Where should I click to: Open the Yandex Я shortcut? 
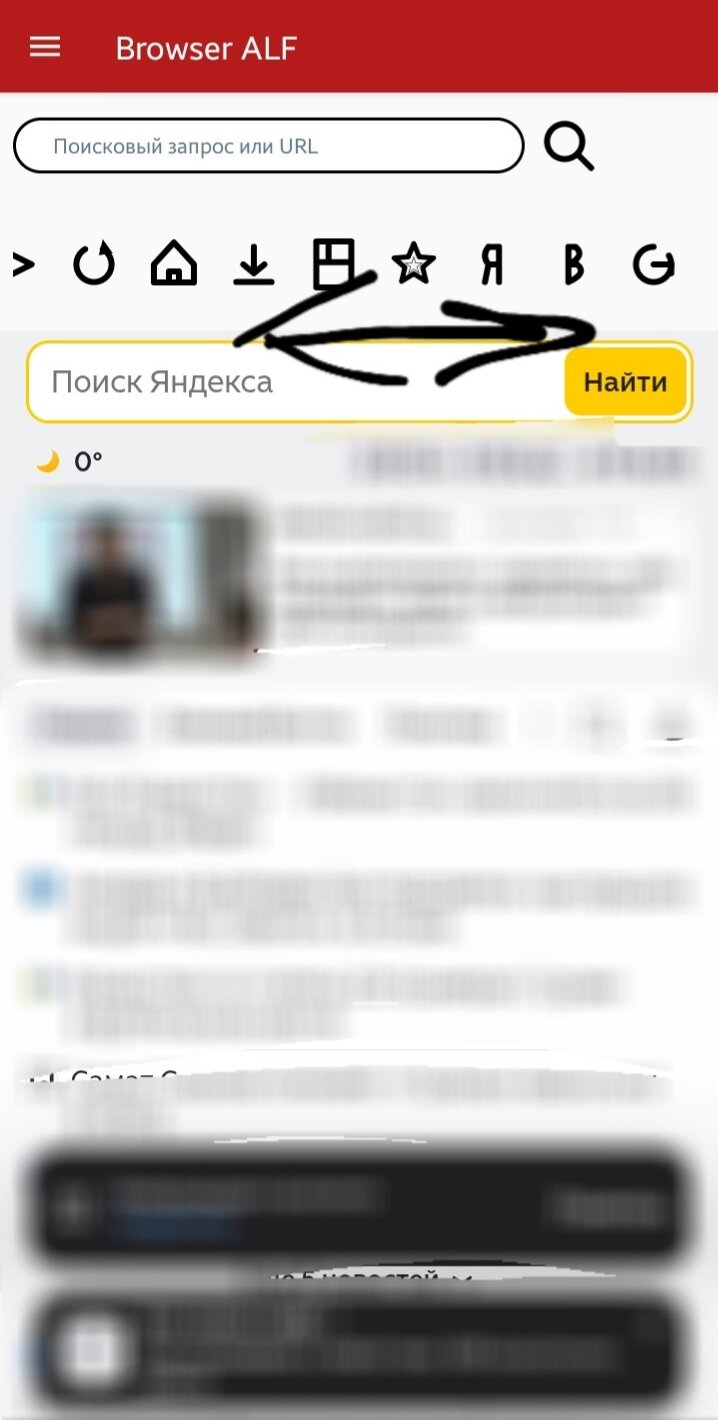coord(491,265)
